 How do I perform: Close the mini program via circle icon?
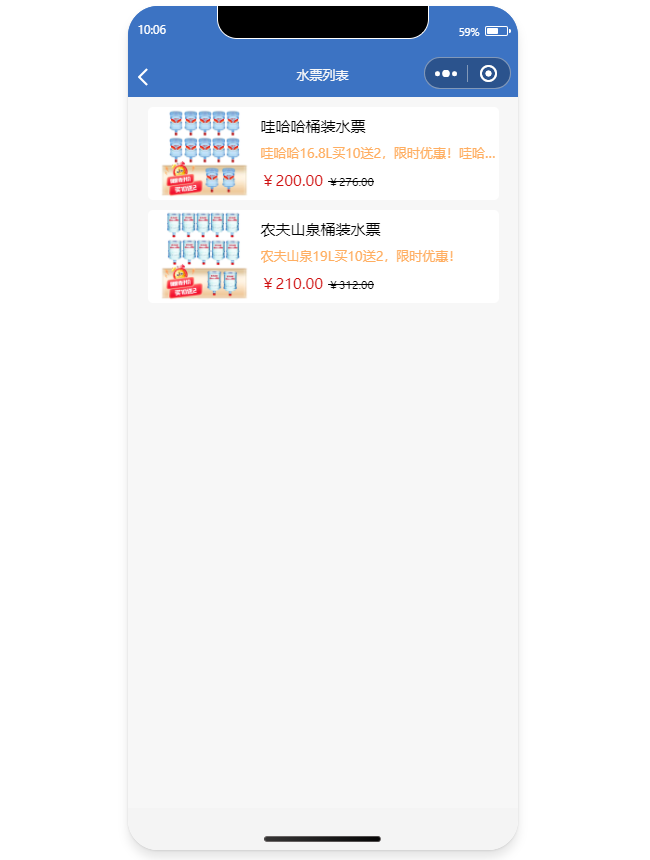pos(488,74)
